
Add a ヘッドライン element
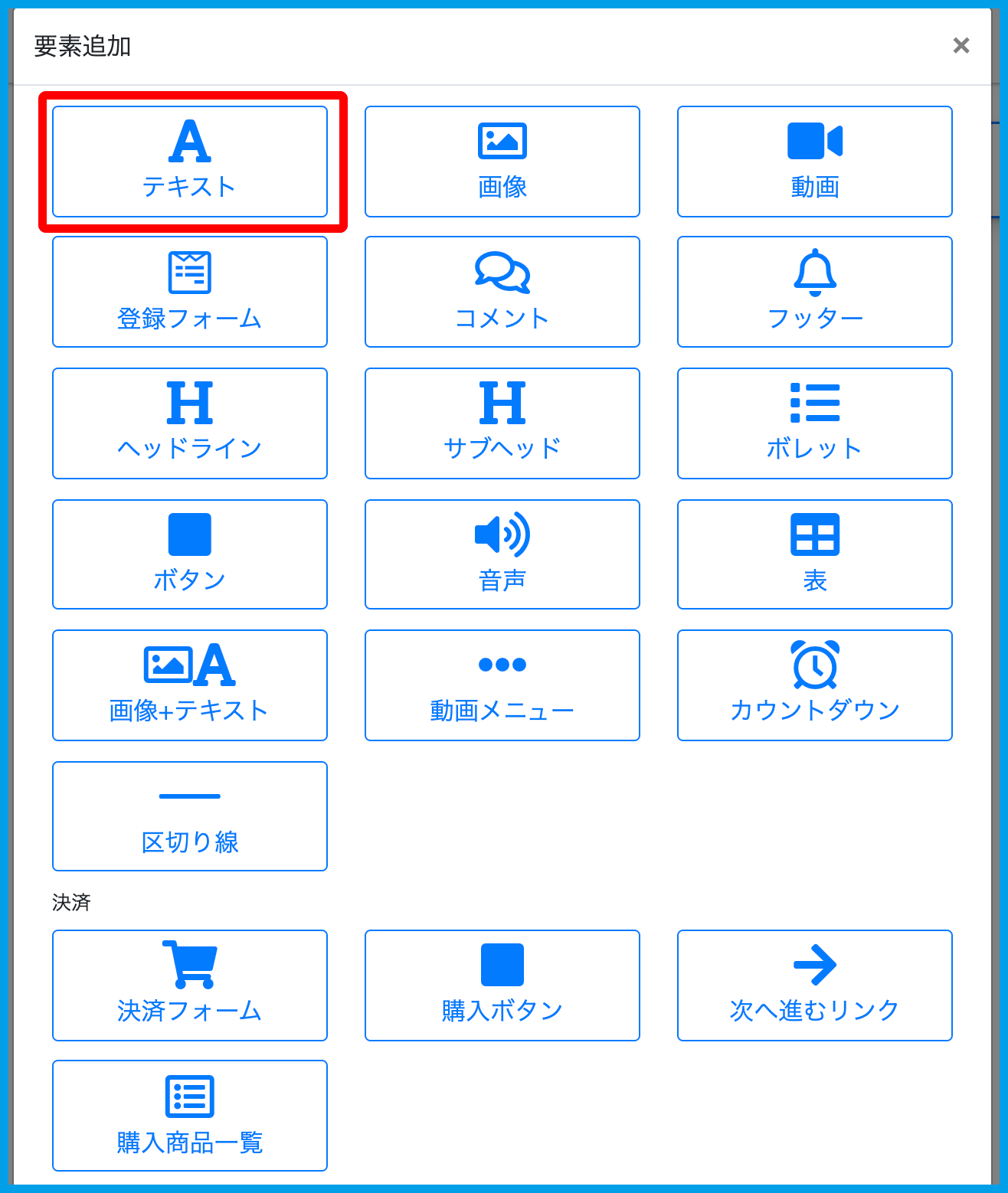[189, 423]
